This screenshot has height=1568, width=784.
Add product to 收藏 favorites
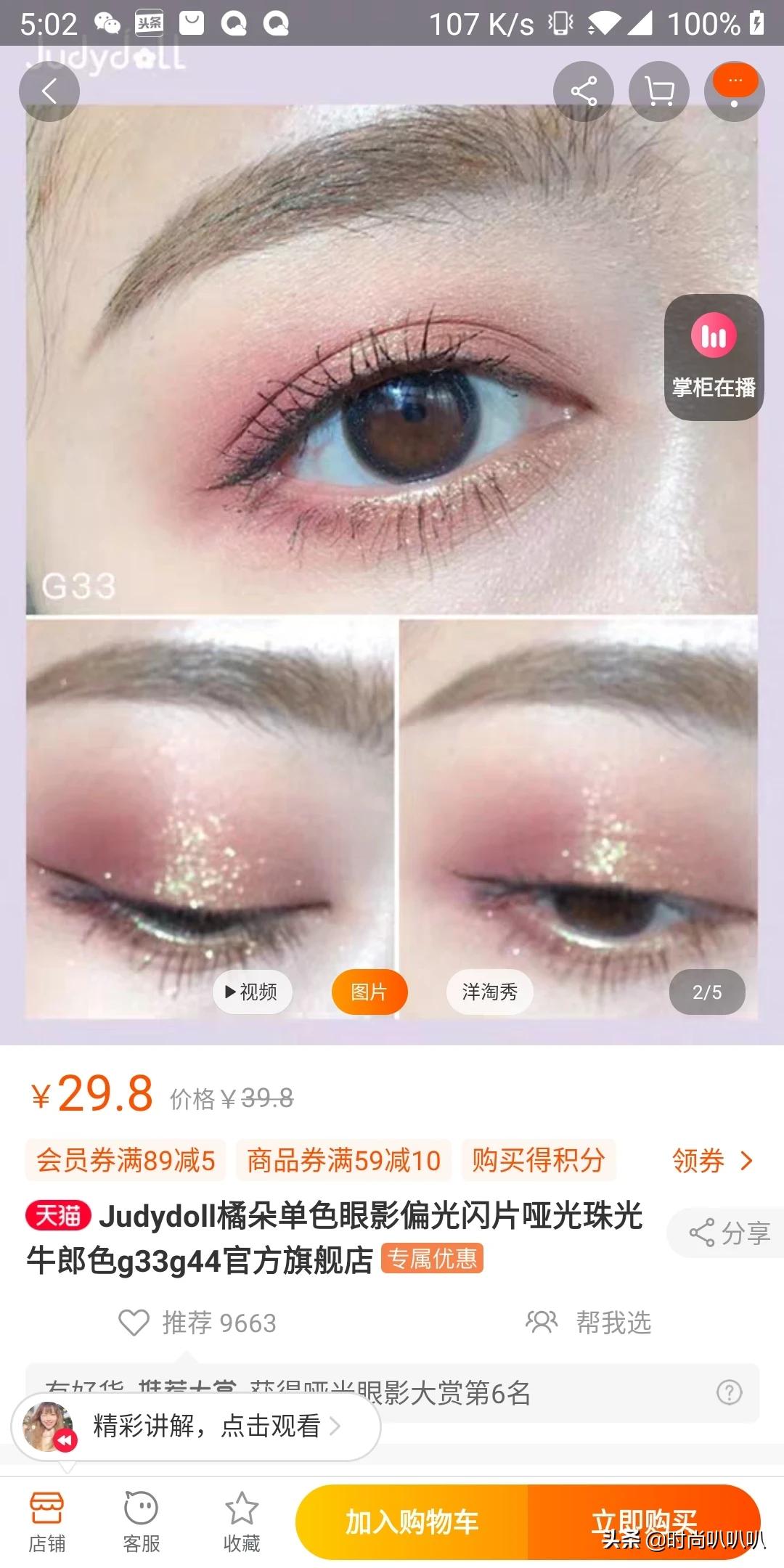[241, 1522]
